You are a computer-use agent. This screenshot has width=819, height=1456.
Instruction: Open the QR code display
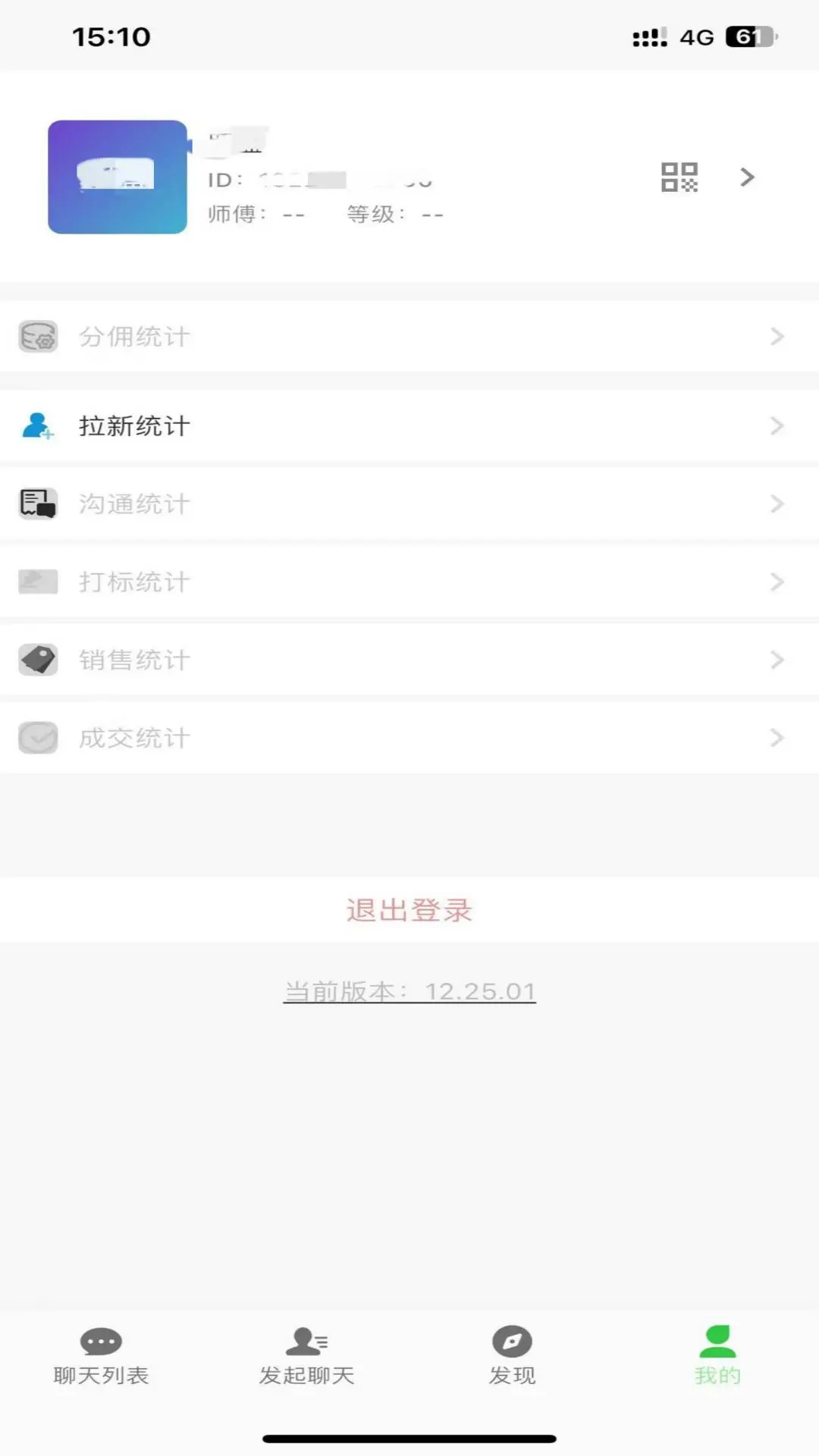tap(680, 177)
